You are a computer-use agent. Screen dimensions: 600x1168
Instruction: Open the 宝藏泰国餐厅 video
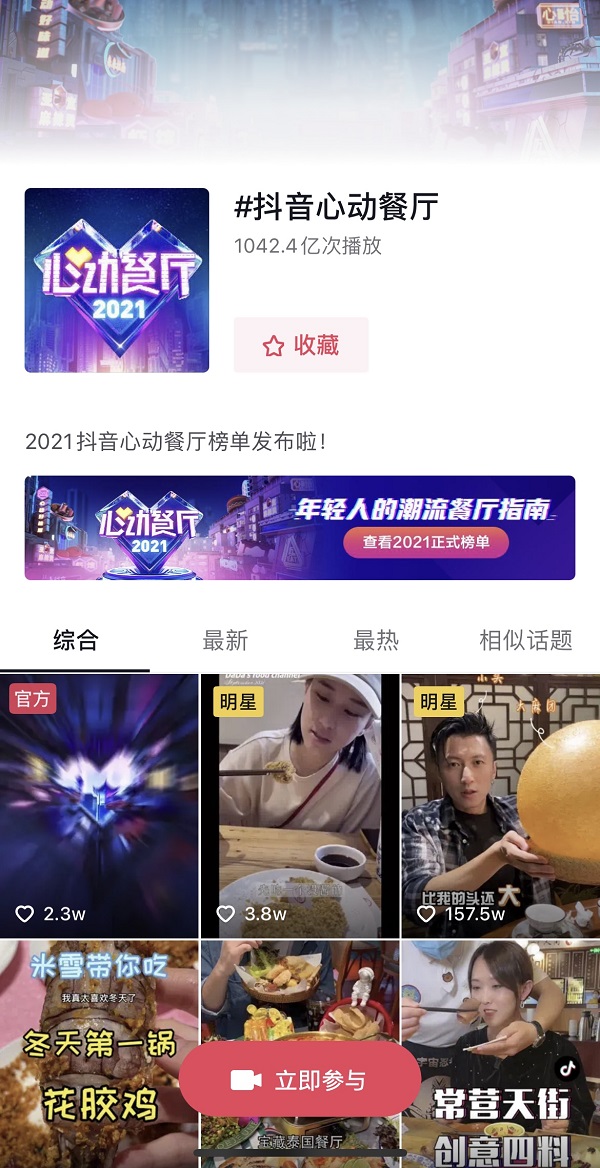[x=300, y=990]
